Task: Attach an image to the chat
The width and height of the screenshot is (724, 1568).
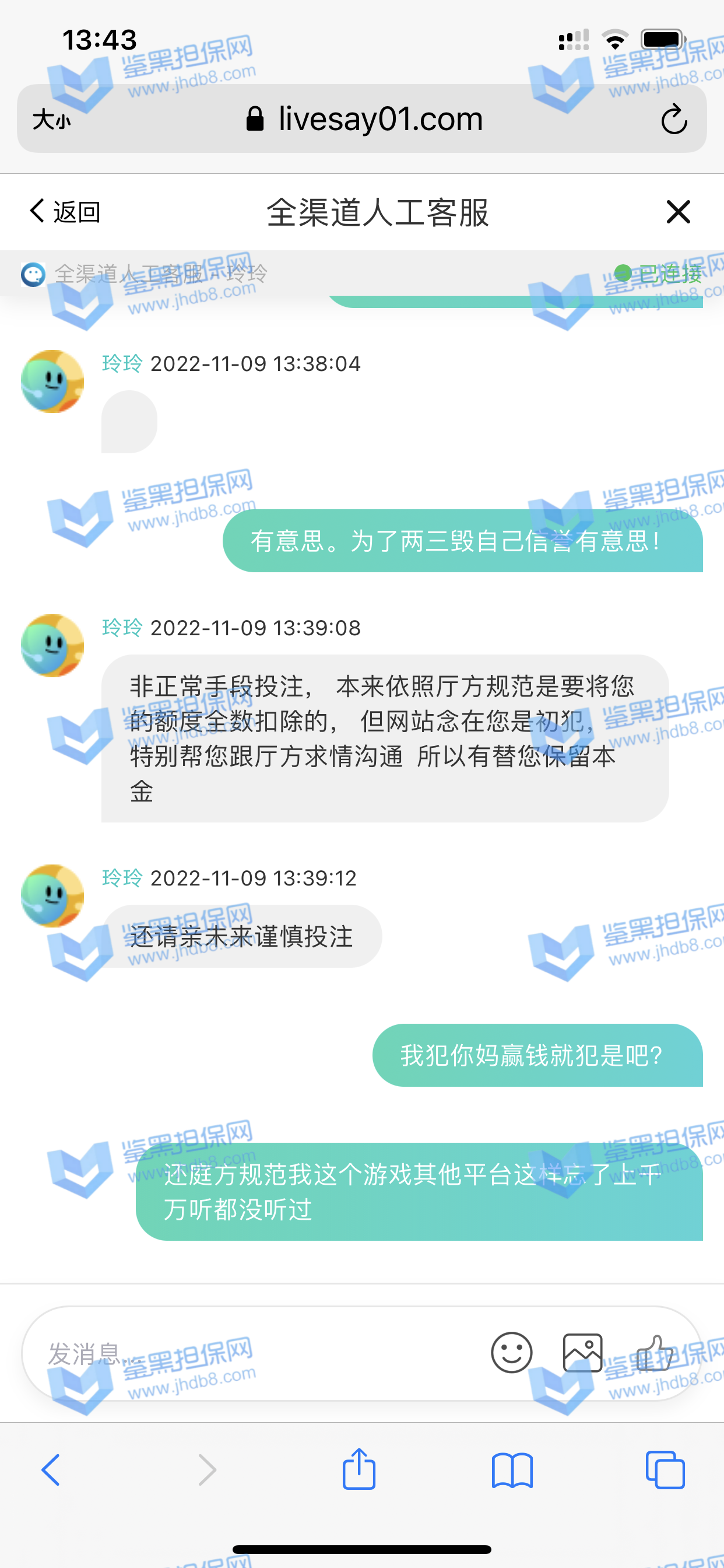Action: point(582,1353)
